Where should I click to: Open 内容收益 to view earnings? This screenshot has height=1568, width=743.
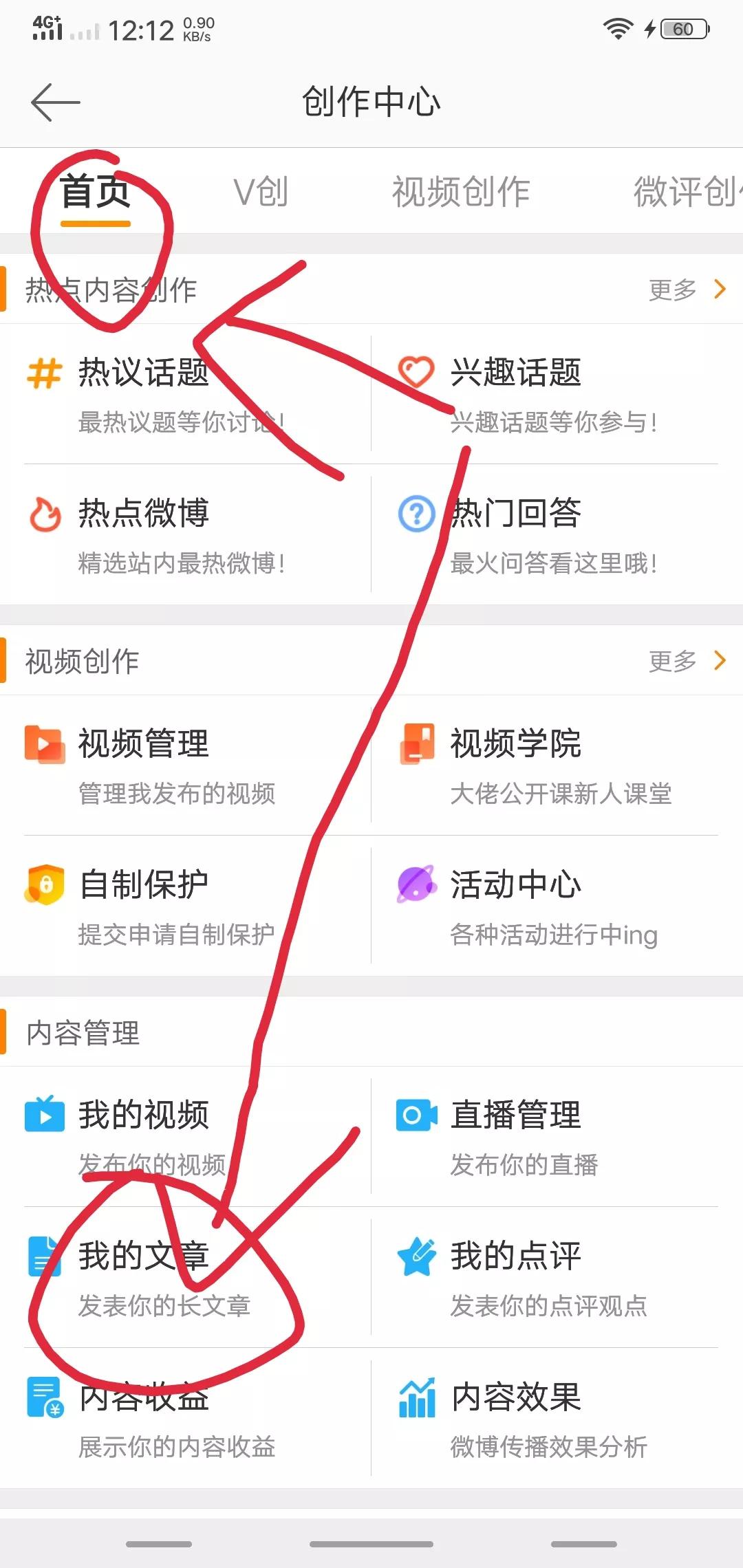pyautogui.click(x=144, y=1396)
